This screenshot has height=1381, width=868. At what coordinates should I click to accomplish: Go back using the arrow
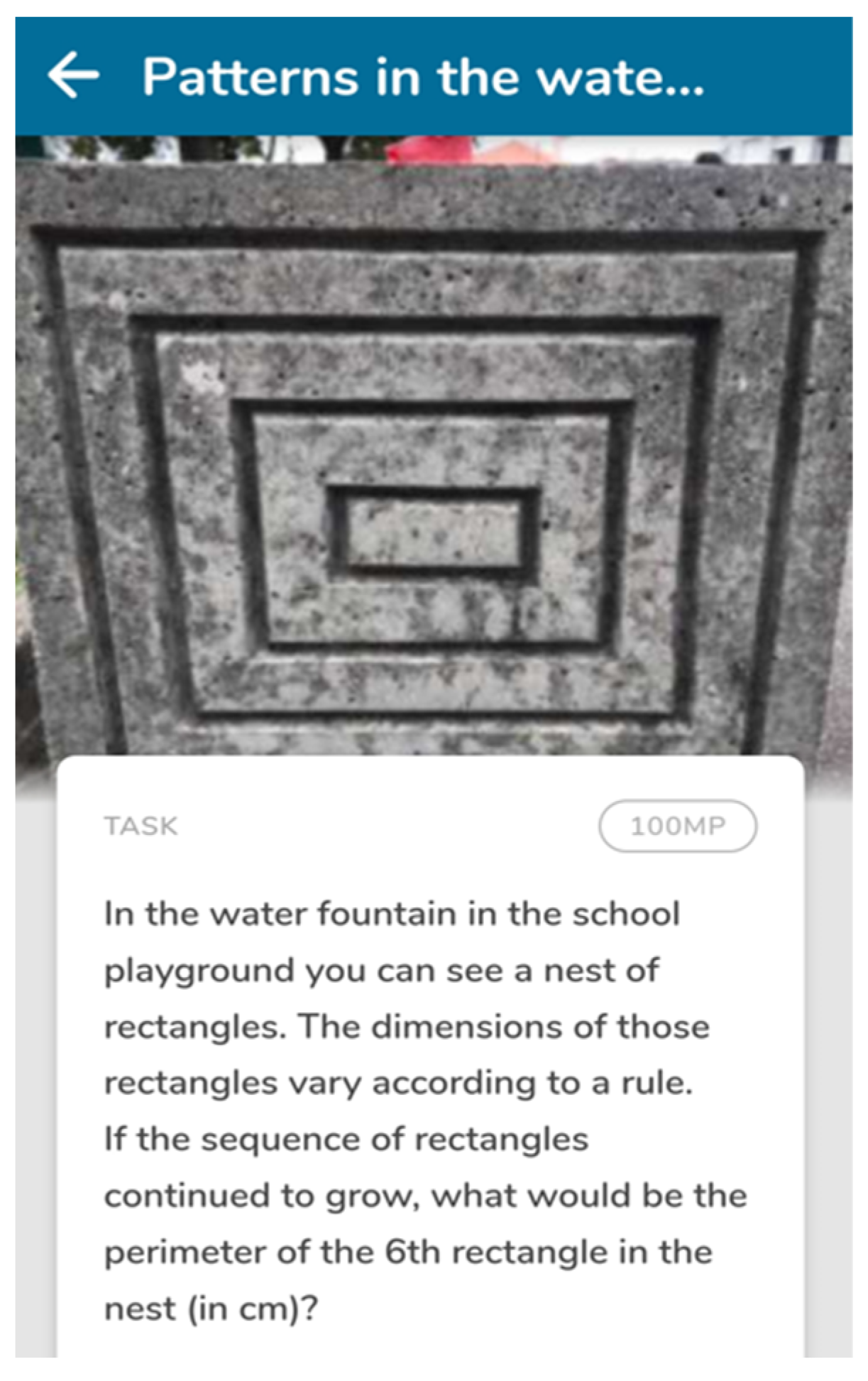[73, 75]
